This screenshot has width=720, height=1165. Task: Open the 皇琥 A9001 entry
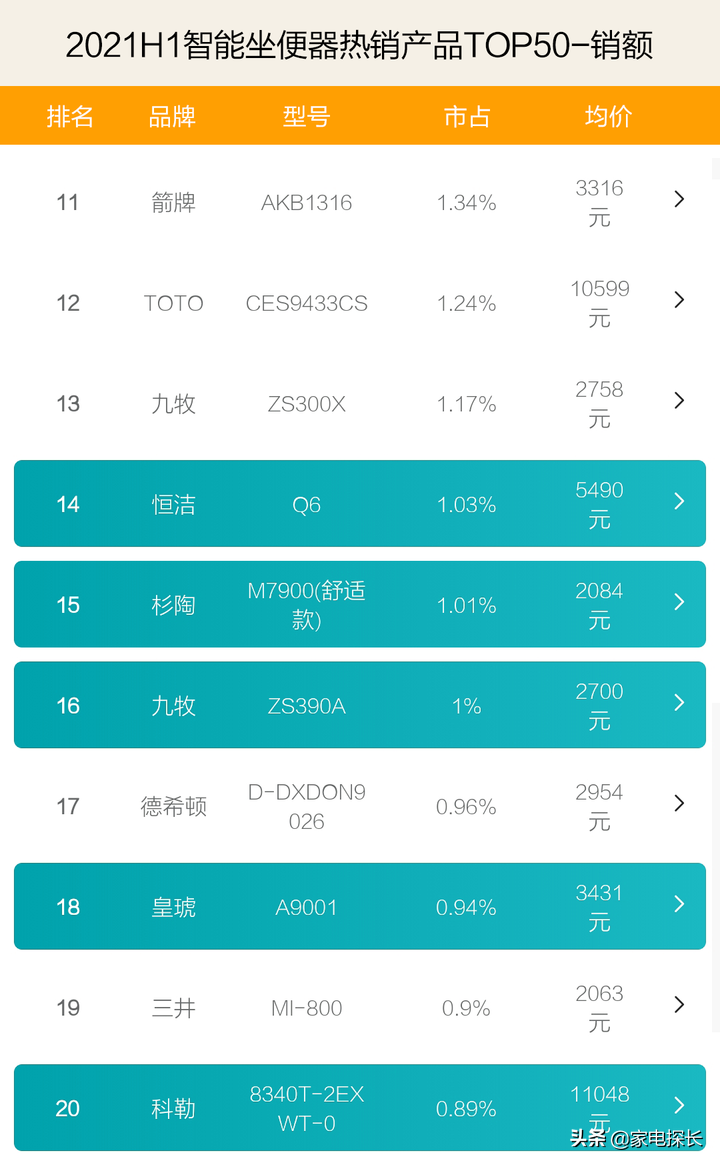point(360,906)
